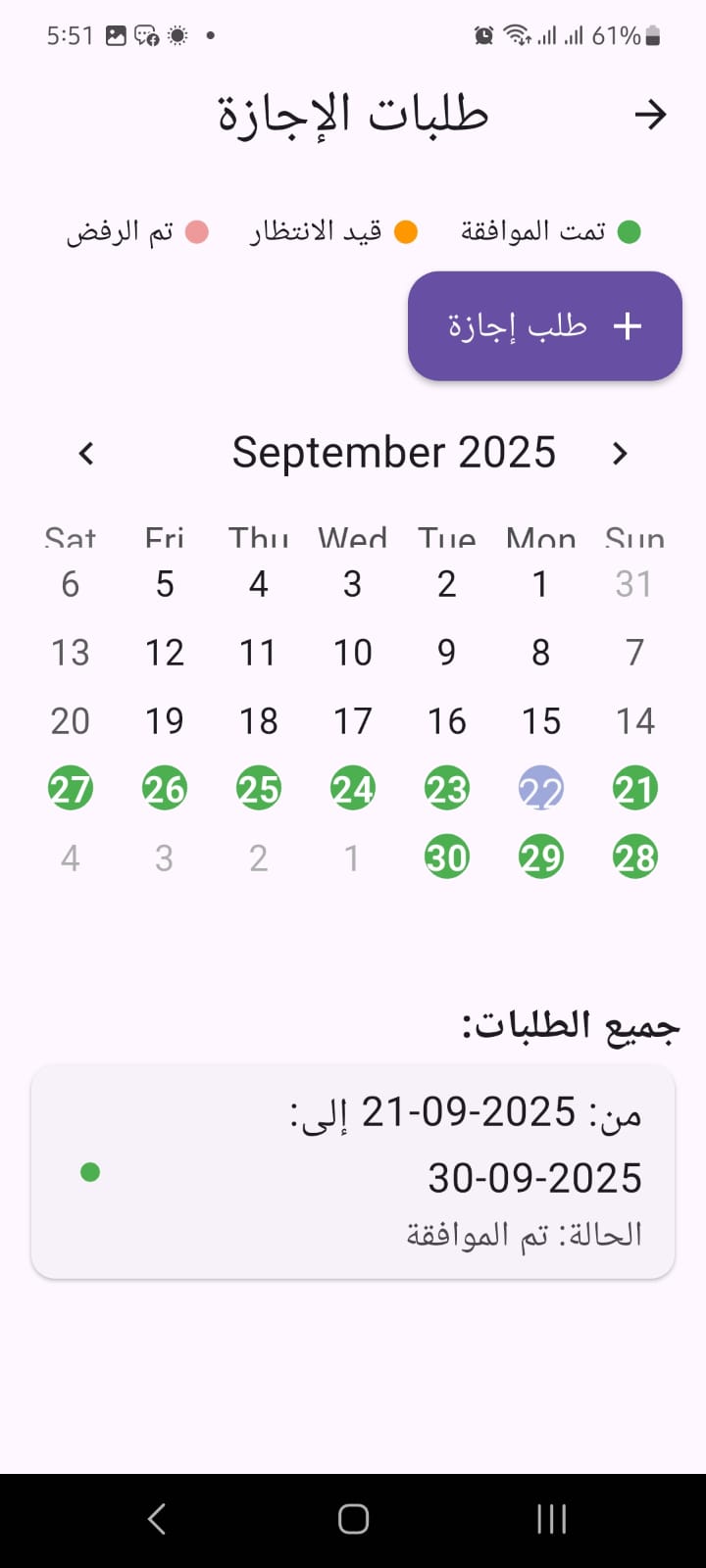The image size is (706, 1568).
Task: Tap the system home button
Action: click(x=353, y=1519)
